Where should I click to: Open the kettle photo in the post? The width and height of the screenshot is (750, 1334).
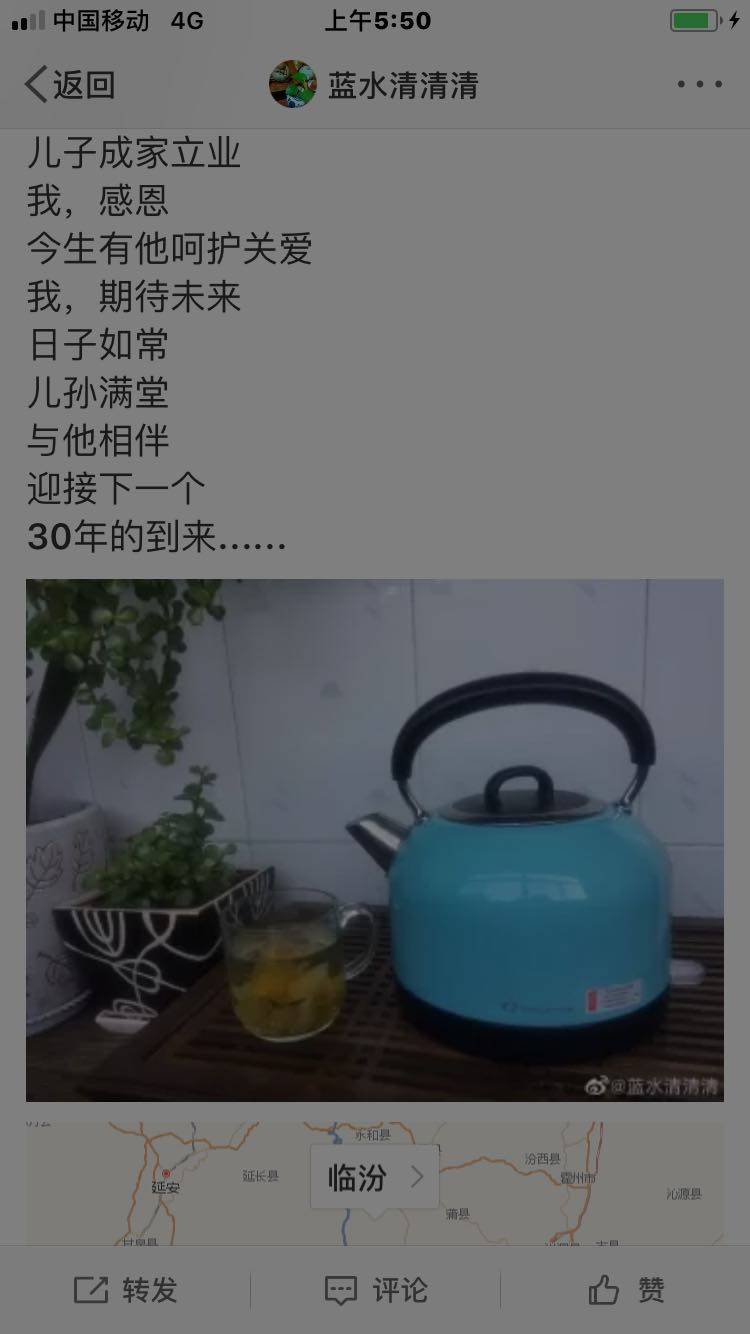(375, 840)
